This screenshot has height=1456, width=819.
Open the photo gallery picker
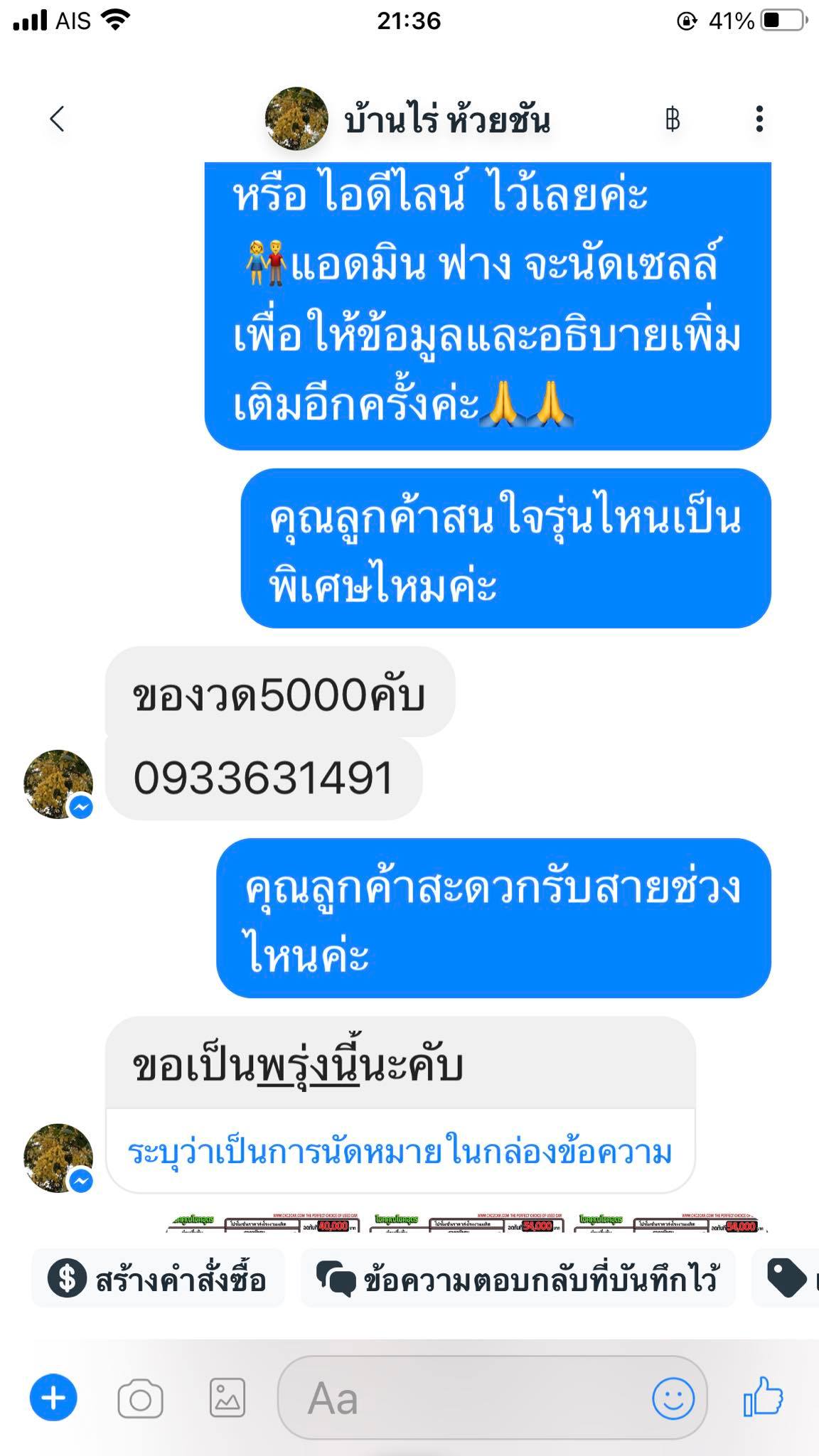(x=227, y=1398)
